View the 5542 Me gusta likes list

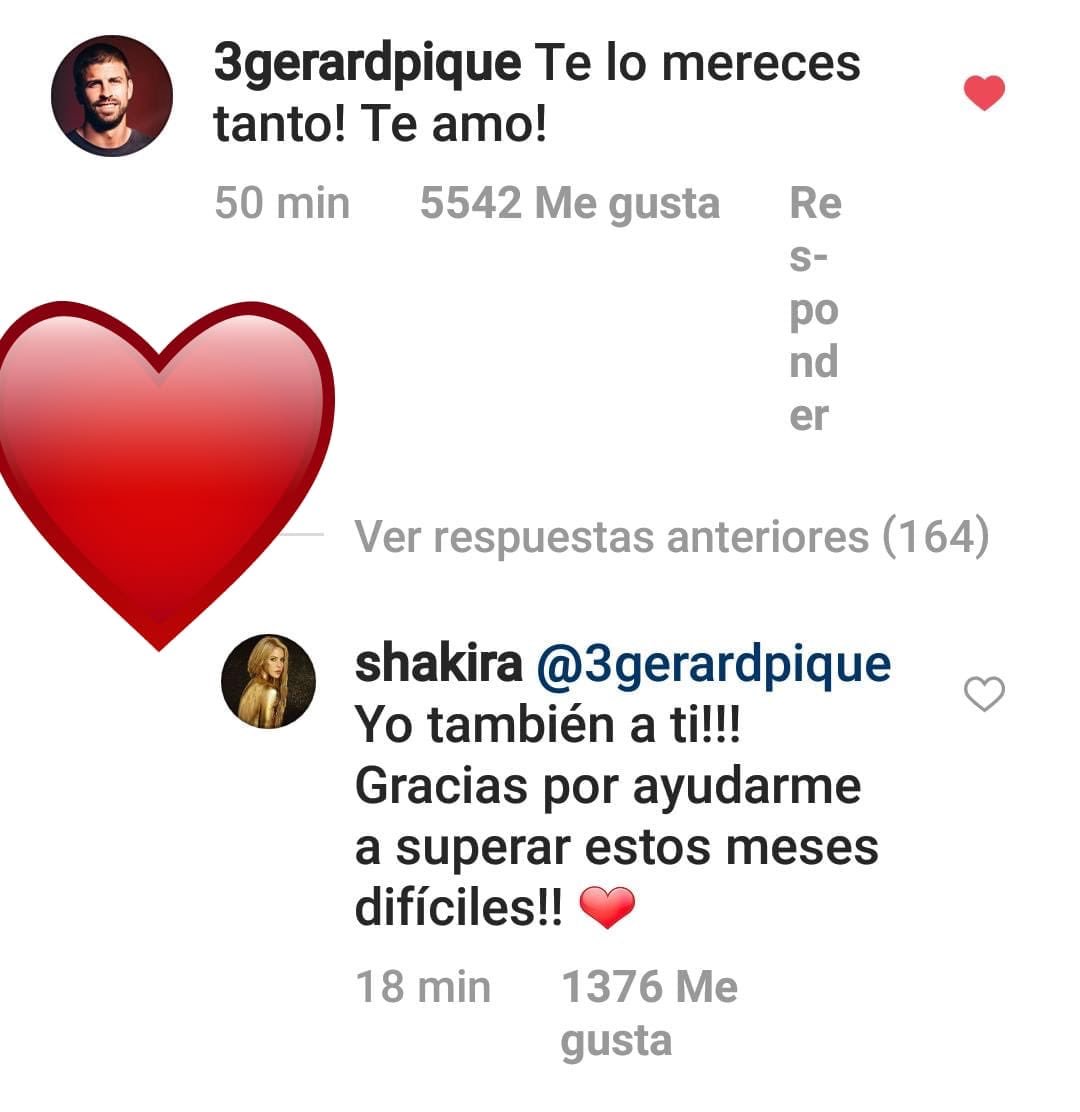point(569,204)
